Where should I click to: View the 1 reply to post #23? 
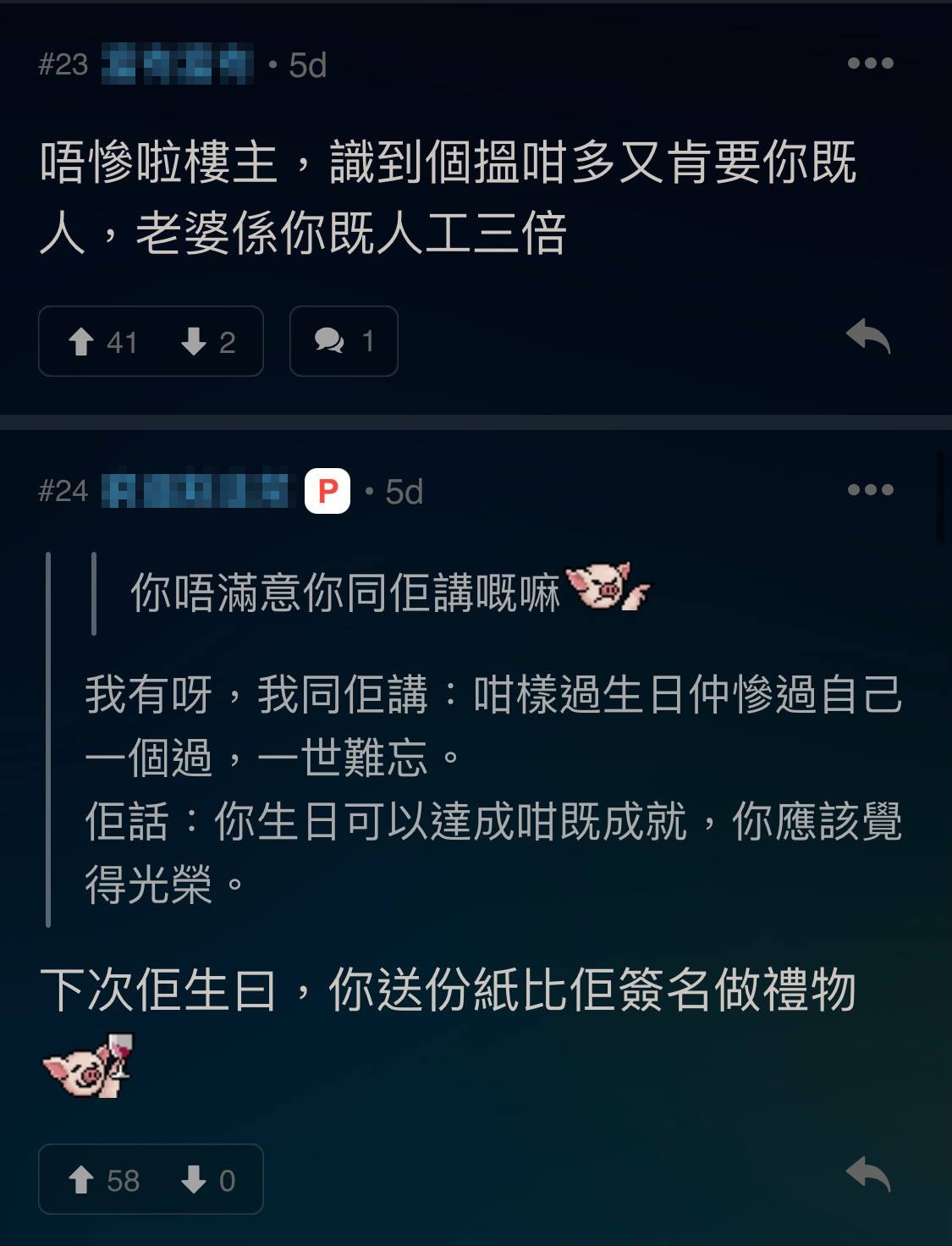(x=344, y=341)
